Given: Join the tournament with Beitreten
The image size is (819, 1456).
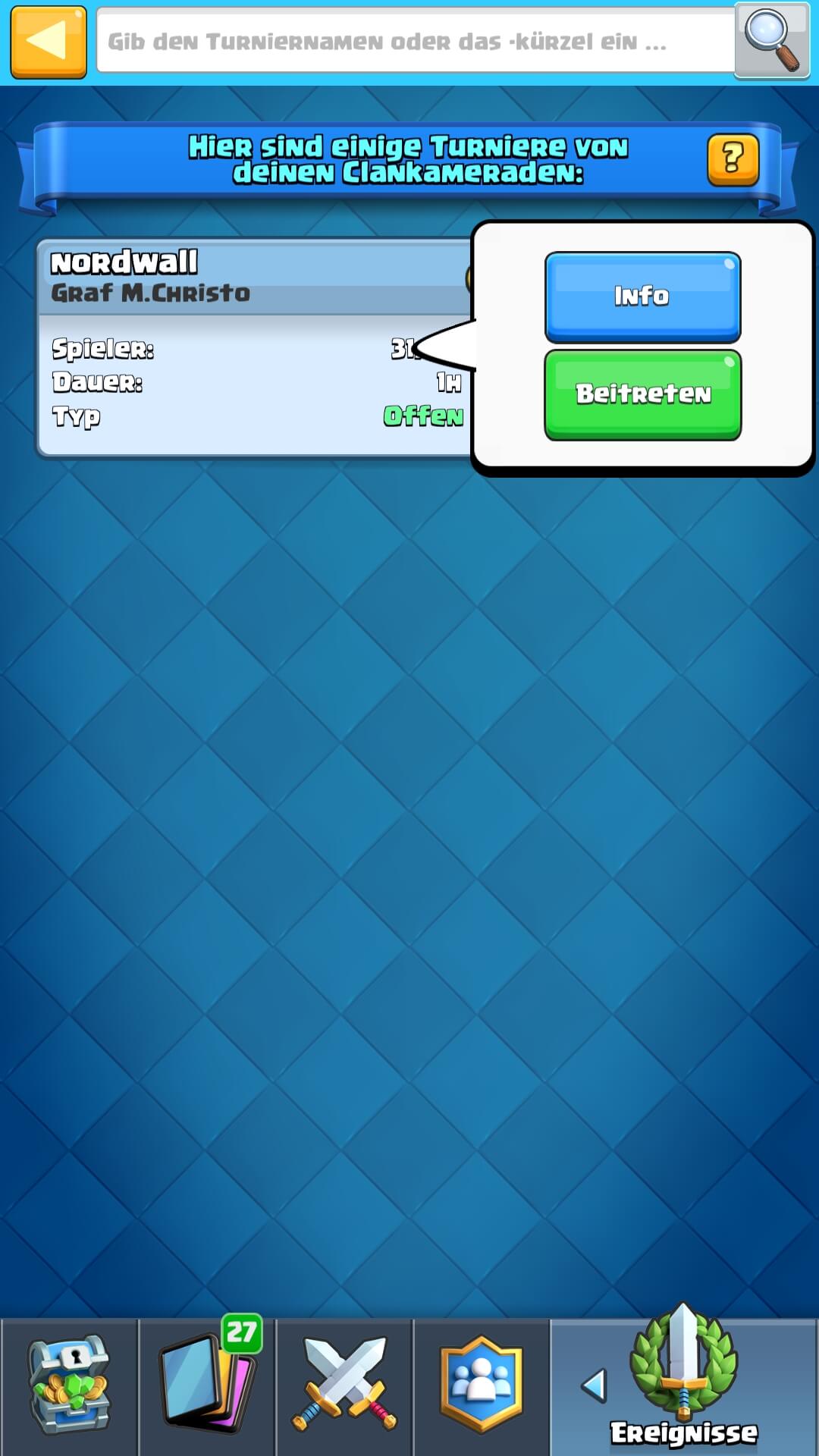Looking at the screenshot, I should coord(642,394).
